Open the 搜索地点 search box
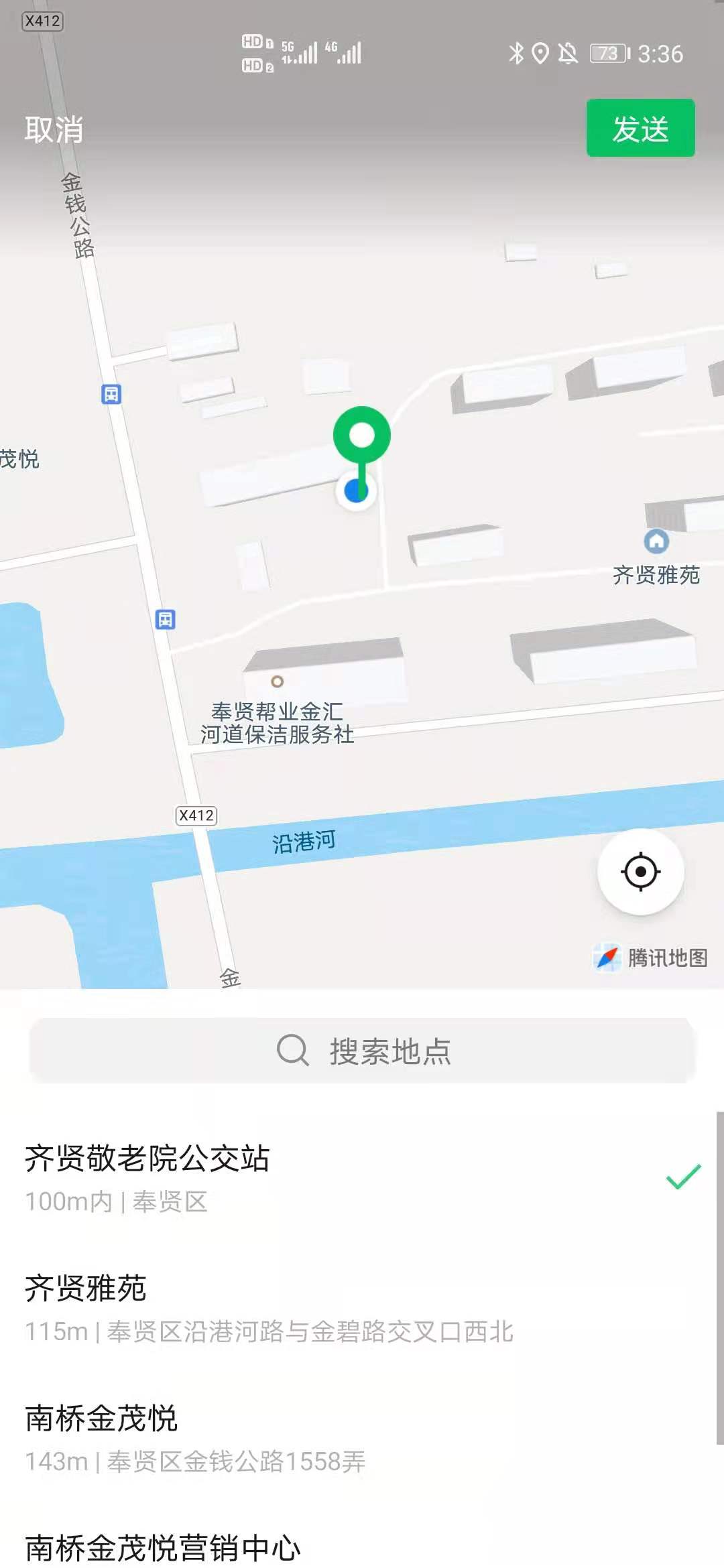724x1568 pixels. [362, 1050]
